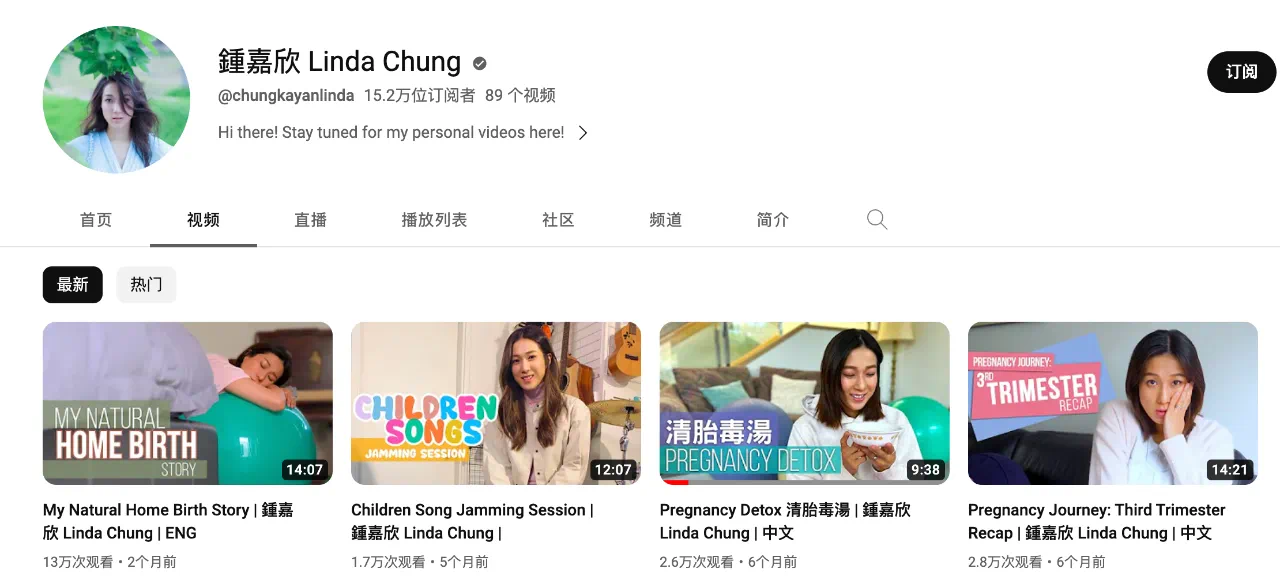Go to the 播放列表 tab
Screen dimensions: 1280x584
(x=434, y=220)
